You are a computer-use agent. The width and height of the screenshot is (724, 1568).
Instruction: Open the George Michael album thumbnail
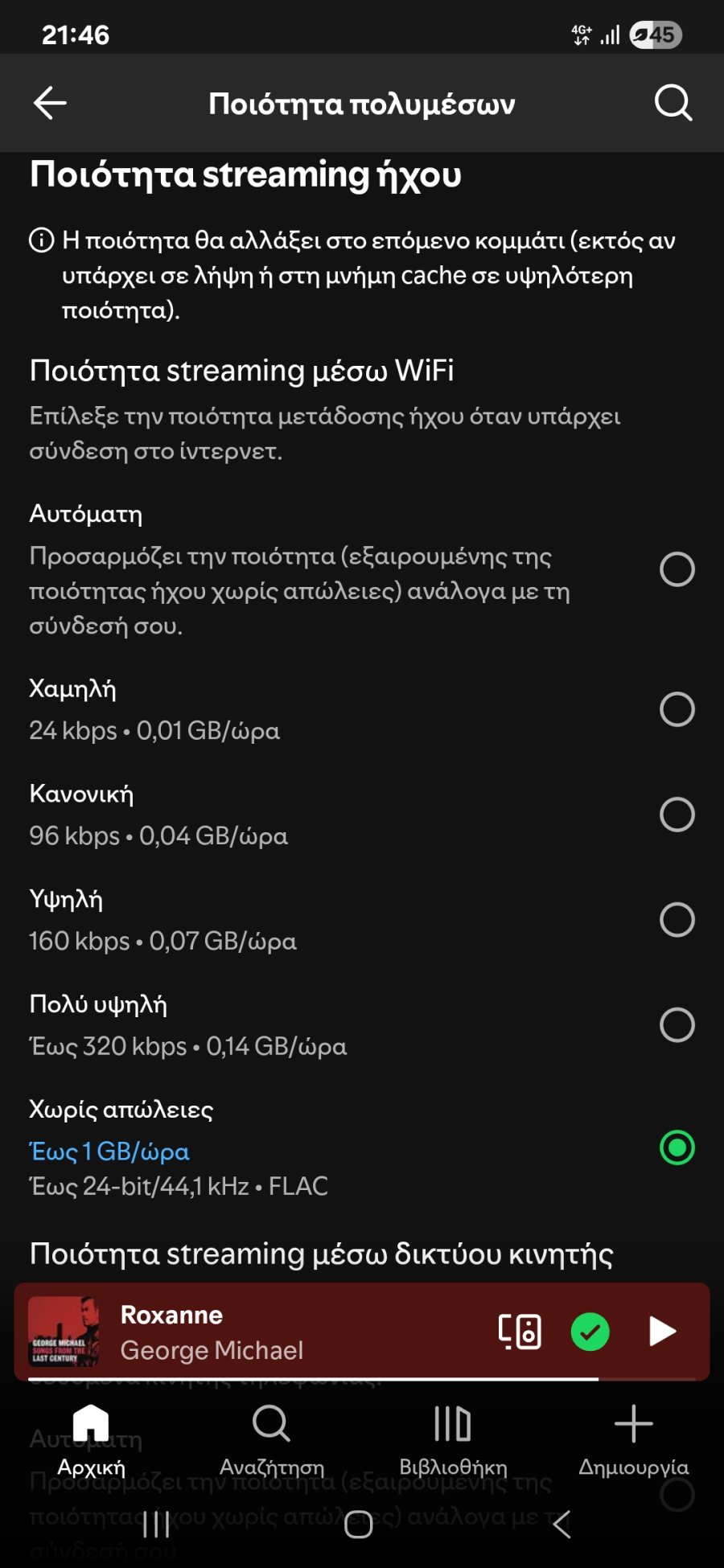click(62, 1332)
